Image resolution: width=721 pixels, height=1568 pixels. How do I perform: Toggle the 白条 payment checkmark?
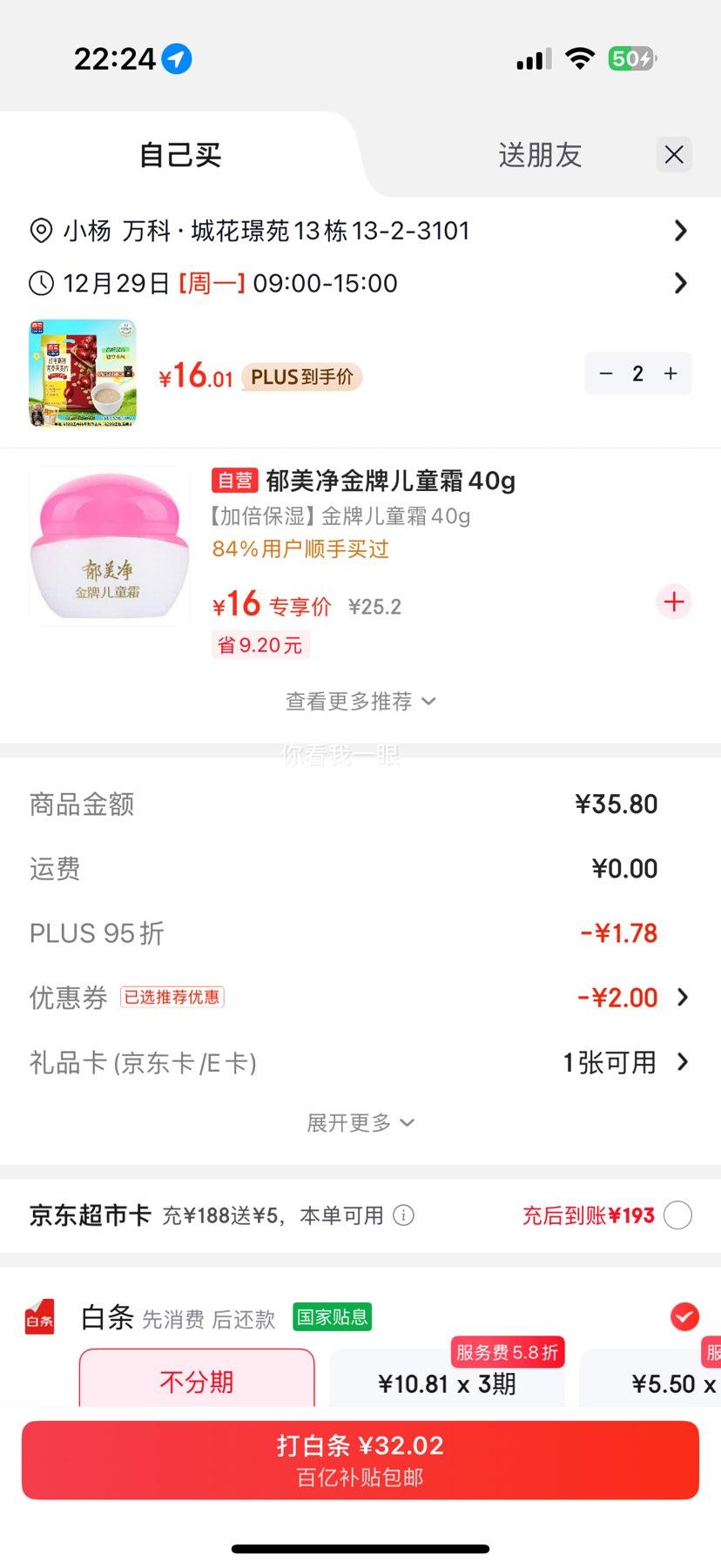[x=684, y=1316]
